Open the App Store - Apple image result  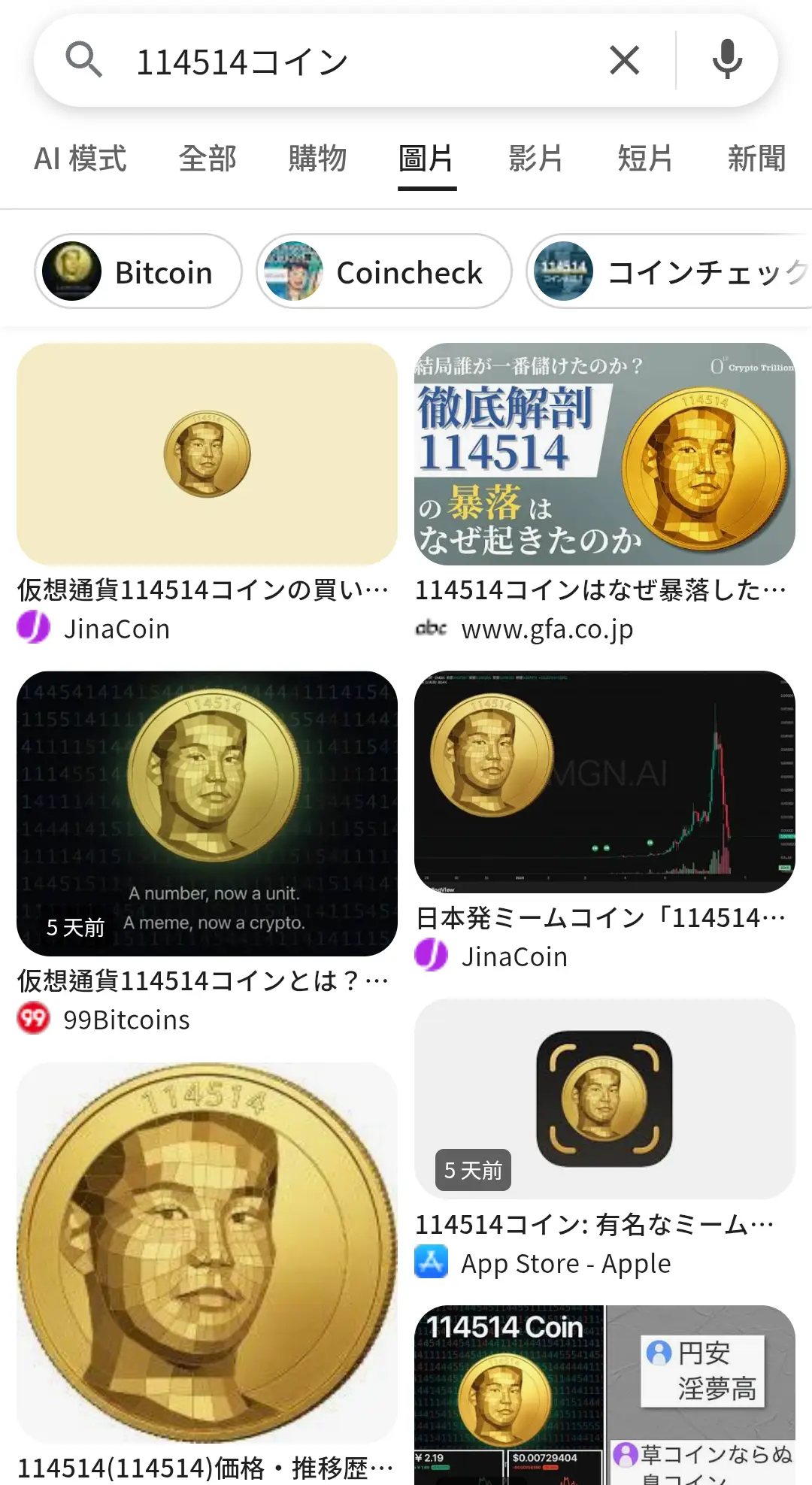click(x=604, y=1099)
